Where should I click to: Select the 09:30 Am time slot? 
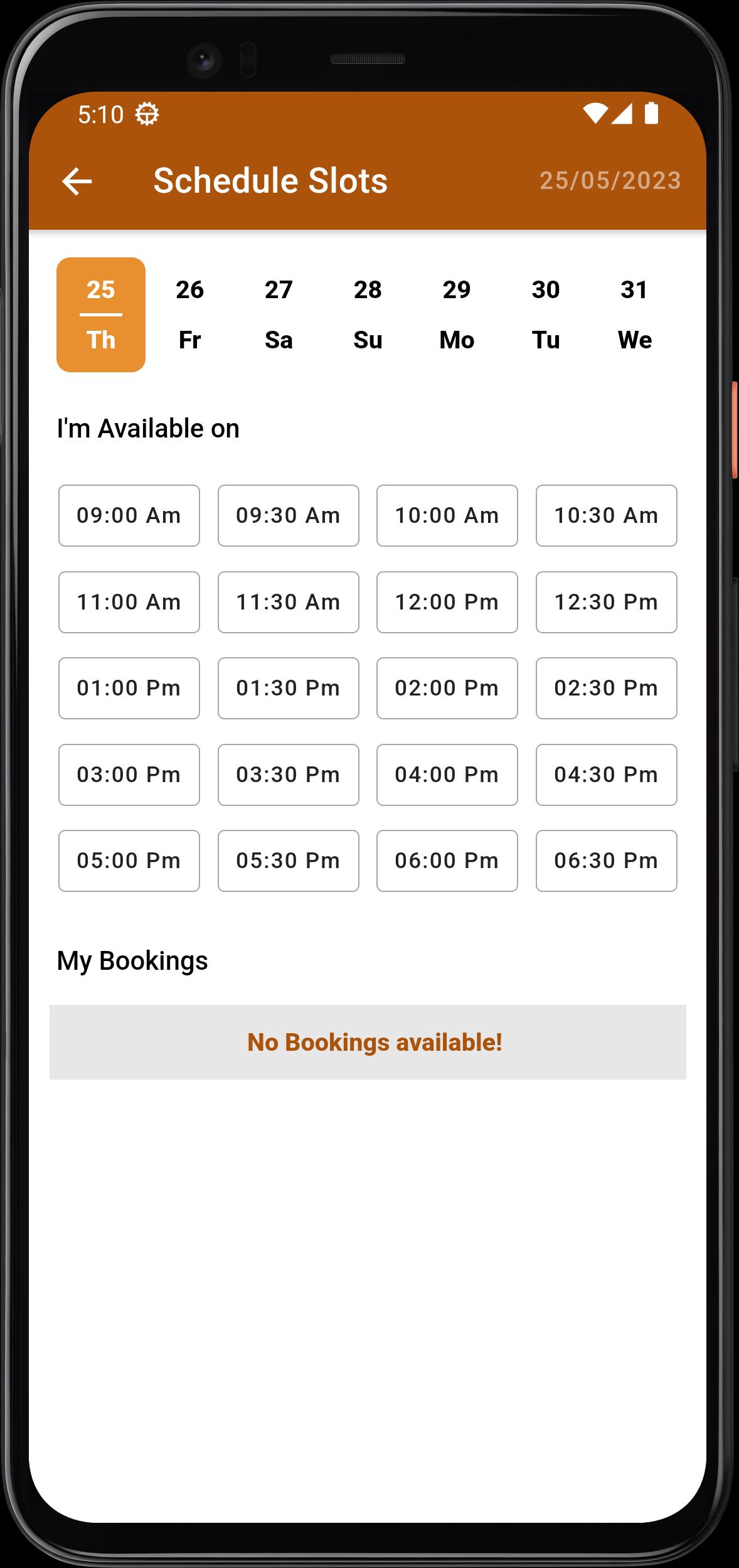tap(289, 515)
